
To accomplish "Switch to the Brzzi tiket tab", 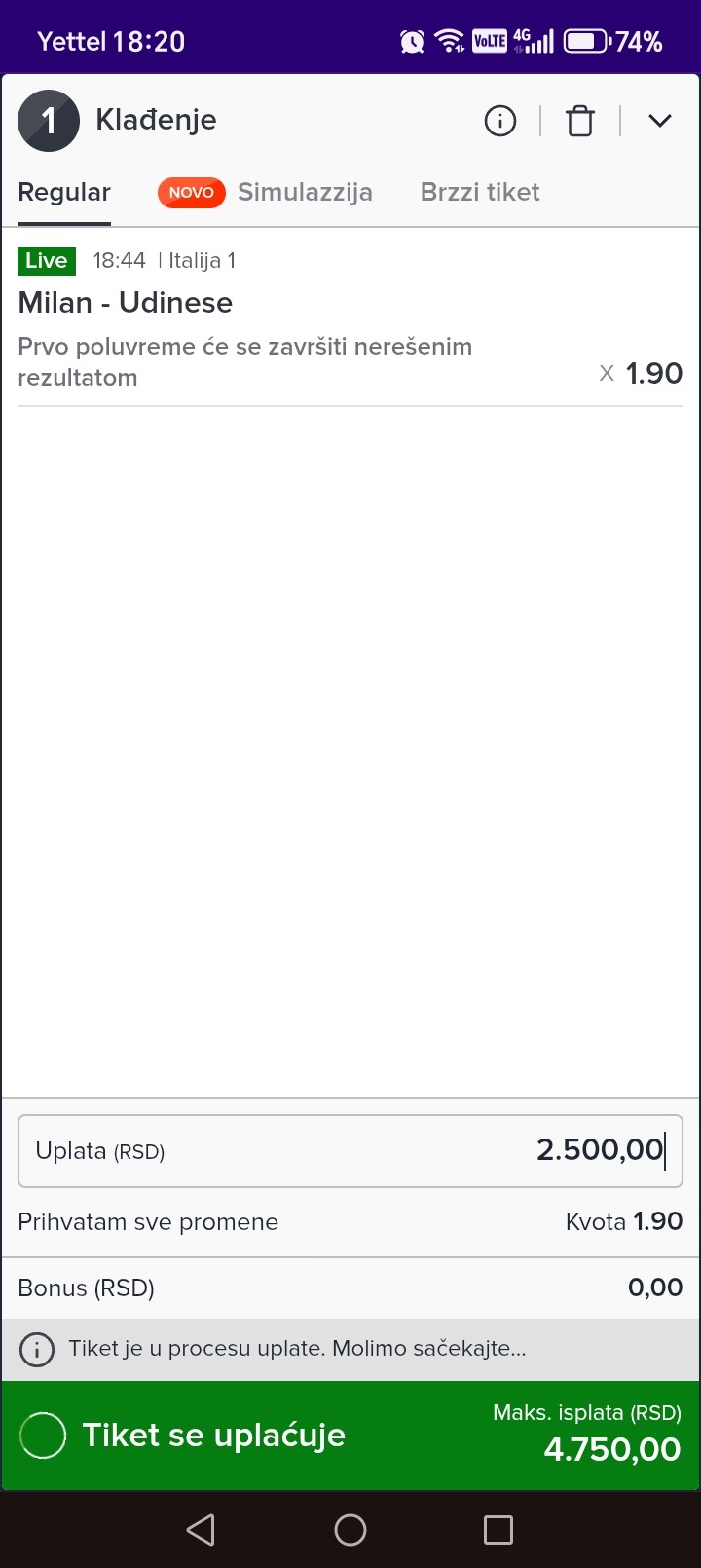I will pos(480,192).
